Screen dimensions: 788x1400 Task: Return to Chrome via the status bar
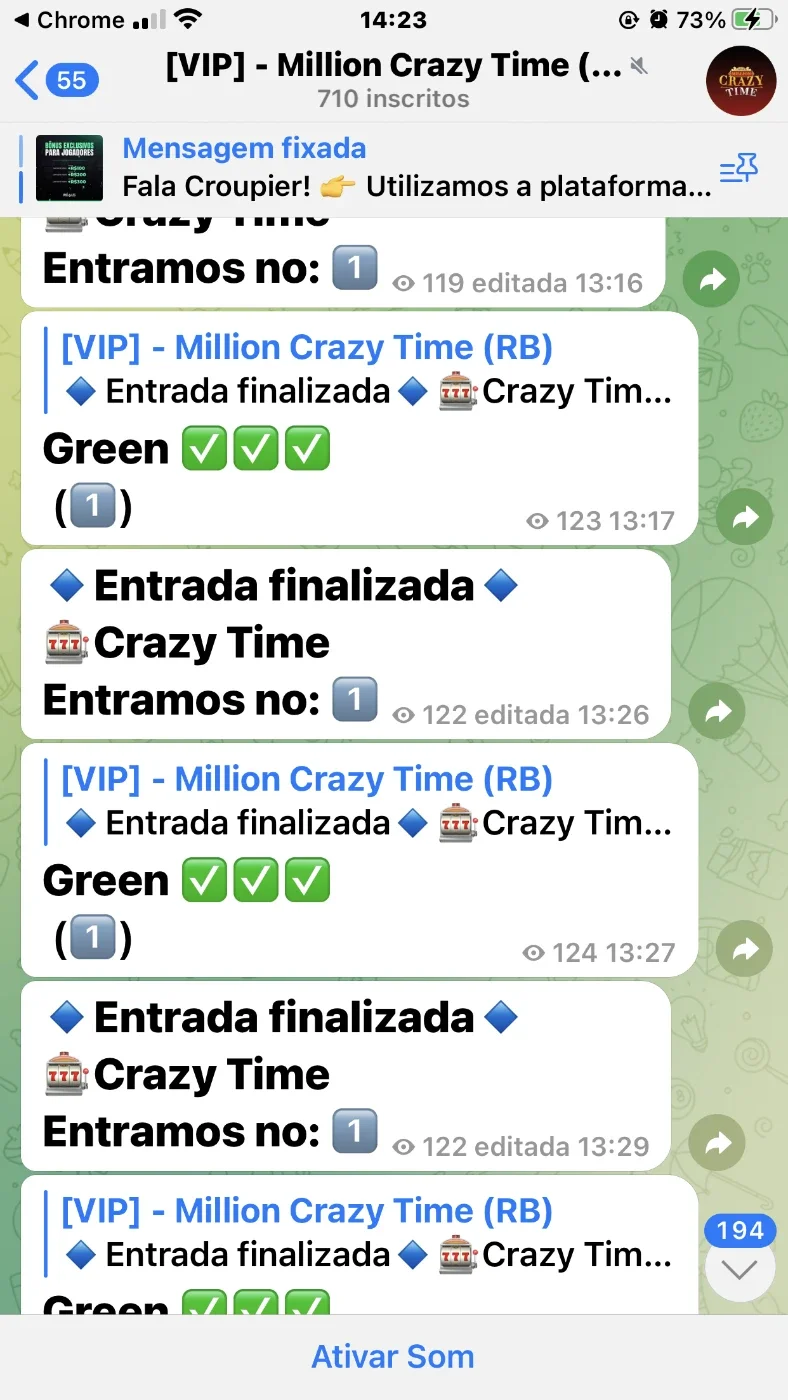[x=69, y=20]
